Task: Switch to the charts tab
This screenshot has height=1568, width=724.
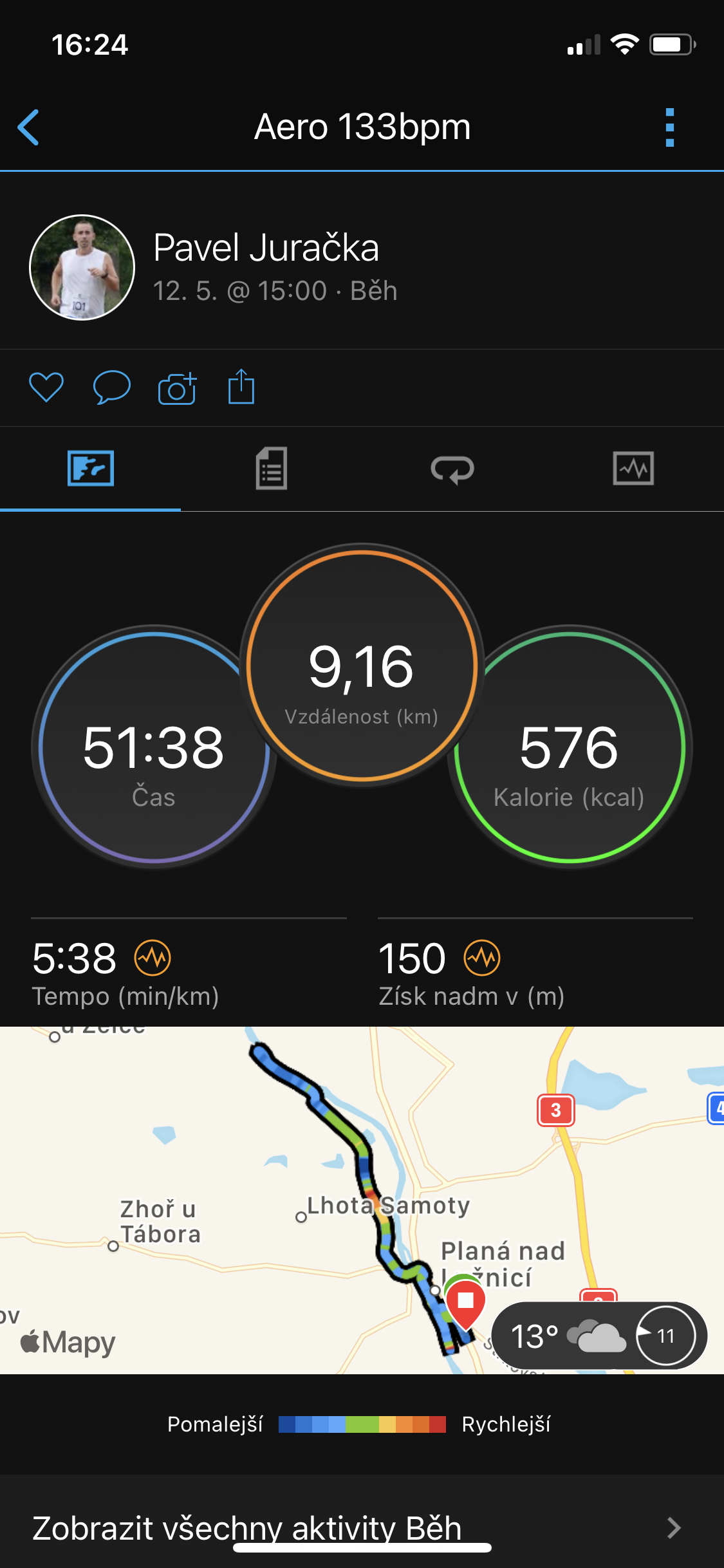Action: tap(633, 468)
